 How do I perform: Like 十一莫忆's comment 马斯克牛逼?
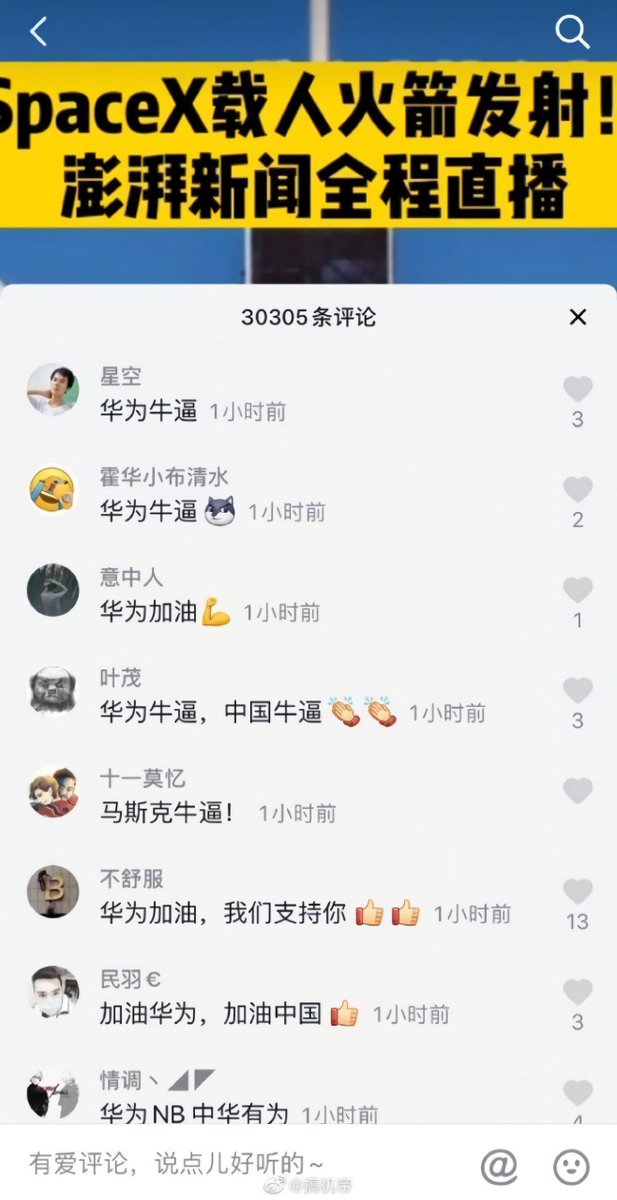577,791
